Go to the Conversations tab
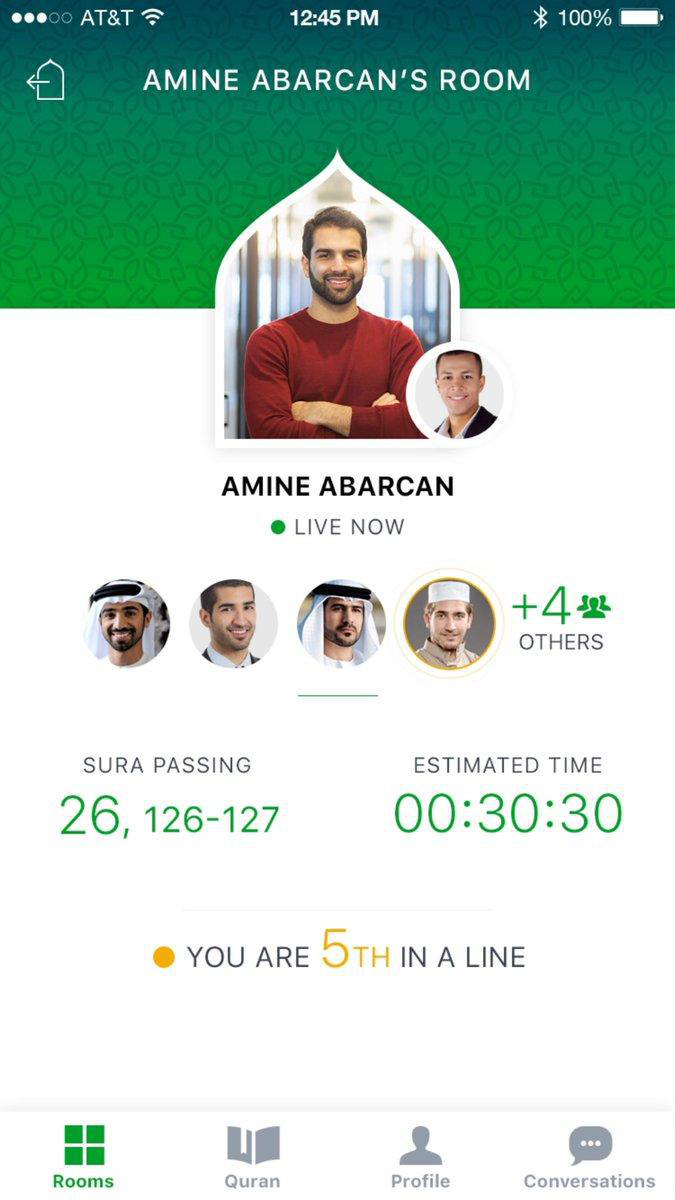This screenshot has width=675, height=1200. pos(589,1156)
